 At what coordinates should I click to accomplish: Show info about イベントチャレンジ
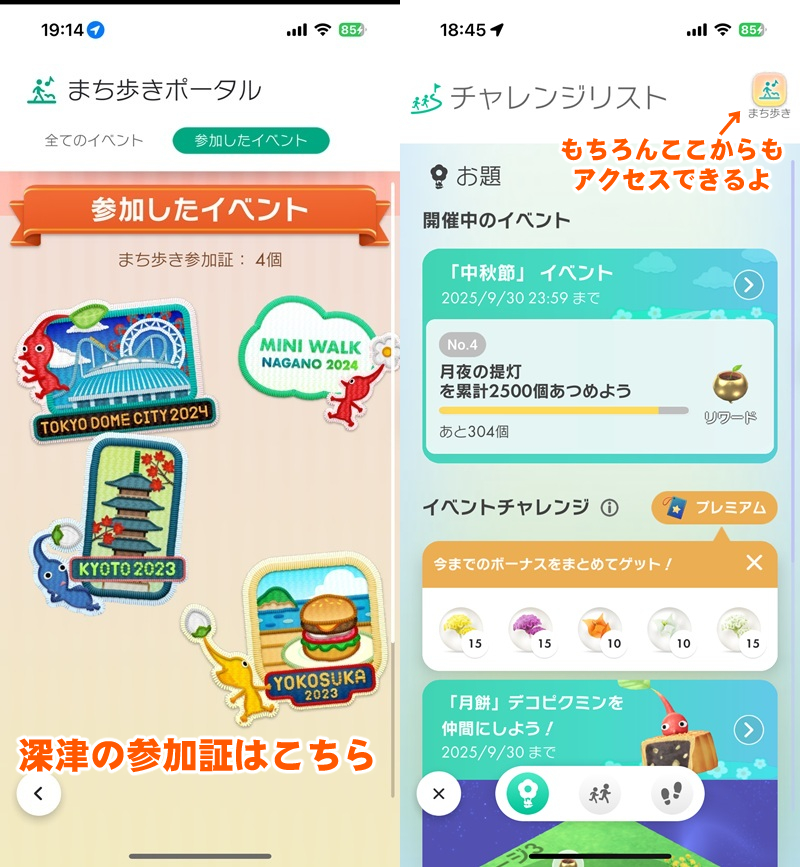(x=609, y=508)
